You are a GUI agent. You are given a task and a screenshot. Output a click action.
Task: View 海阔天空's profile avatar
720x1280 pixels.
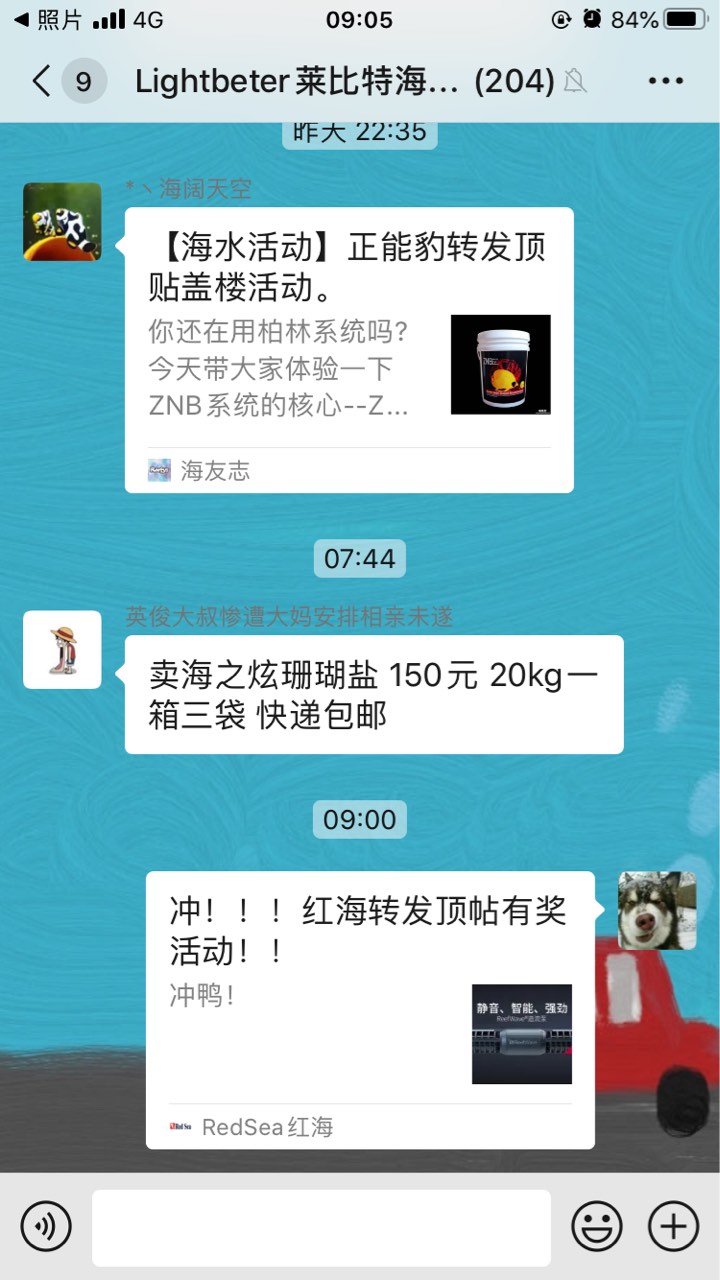[62, 221]
